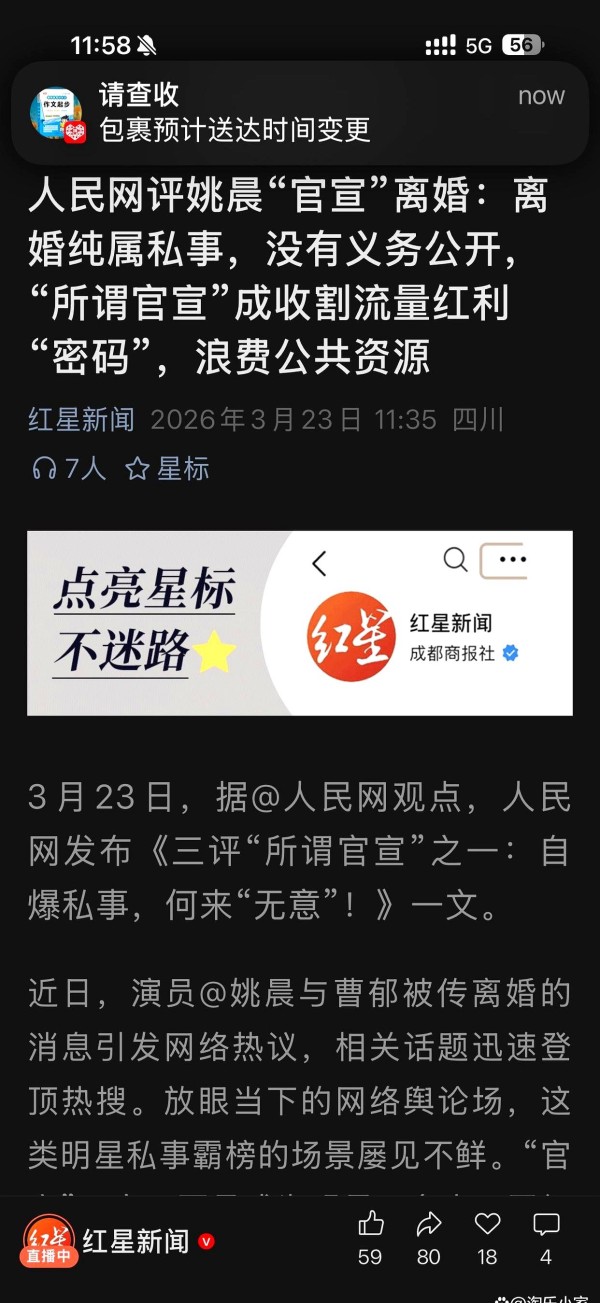Open the 红星新闻 account link under the headline

click(81, 419)
